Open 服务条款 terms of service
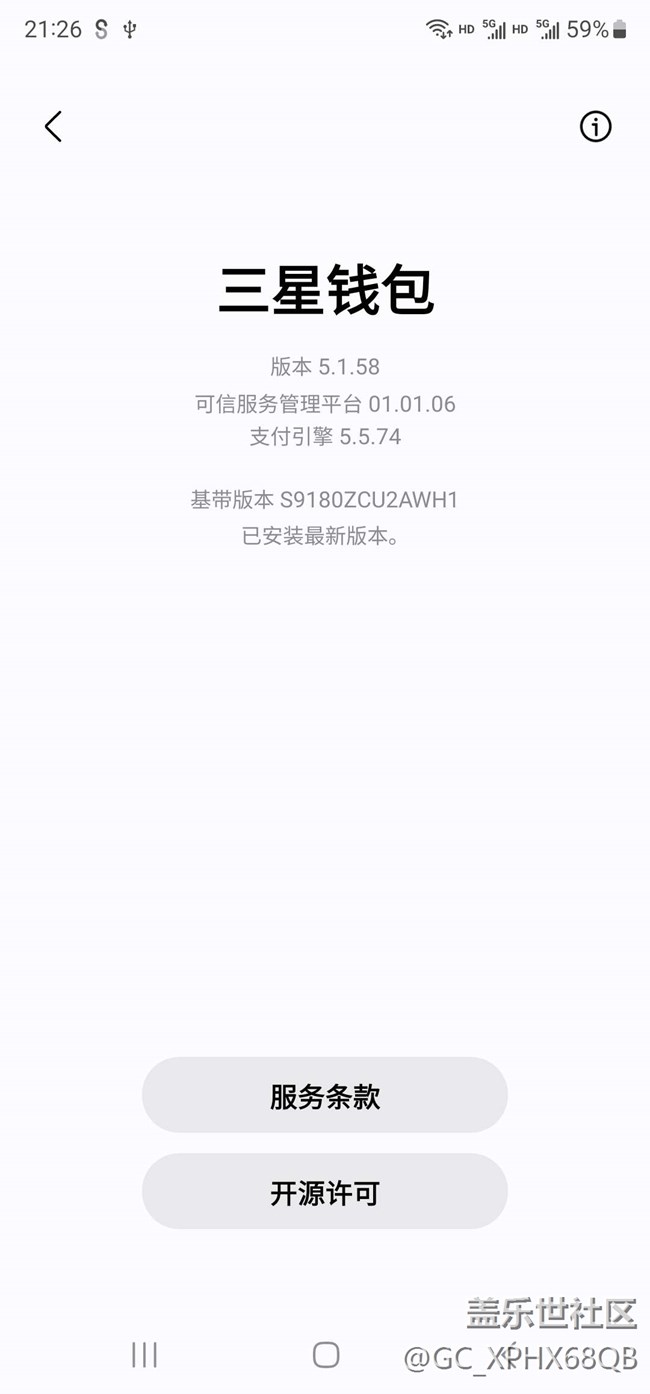The image size is (650, 1394). [x=324, y=1096]
